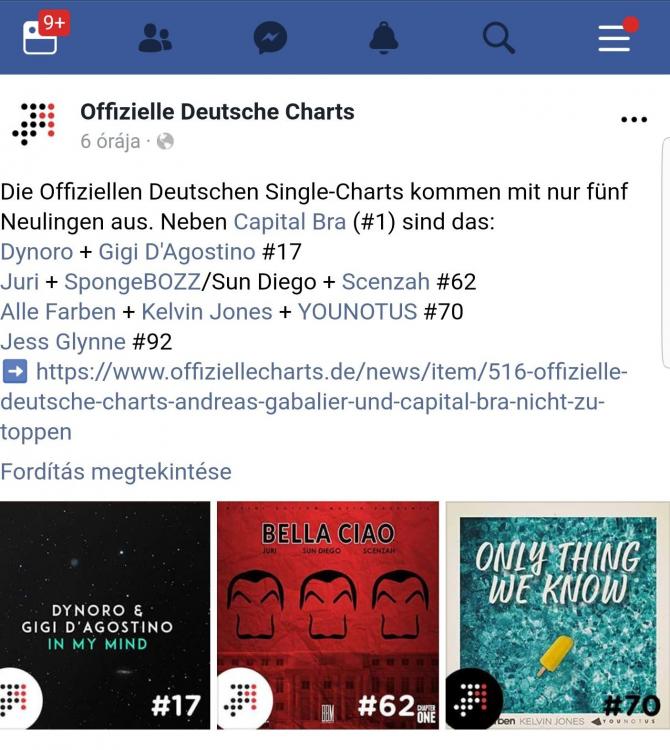Tap the Offizielle Deutsche Charts profile picture
This screenshot has width=670, height=750.
34,124
